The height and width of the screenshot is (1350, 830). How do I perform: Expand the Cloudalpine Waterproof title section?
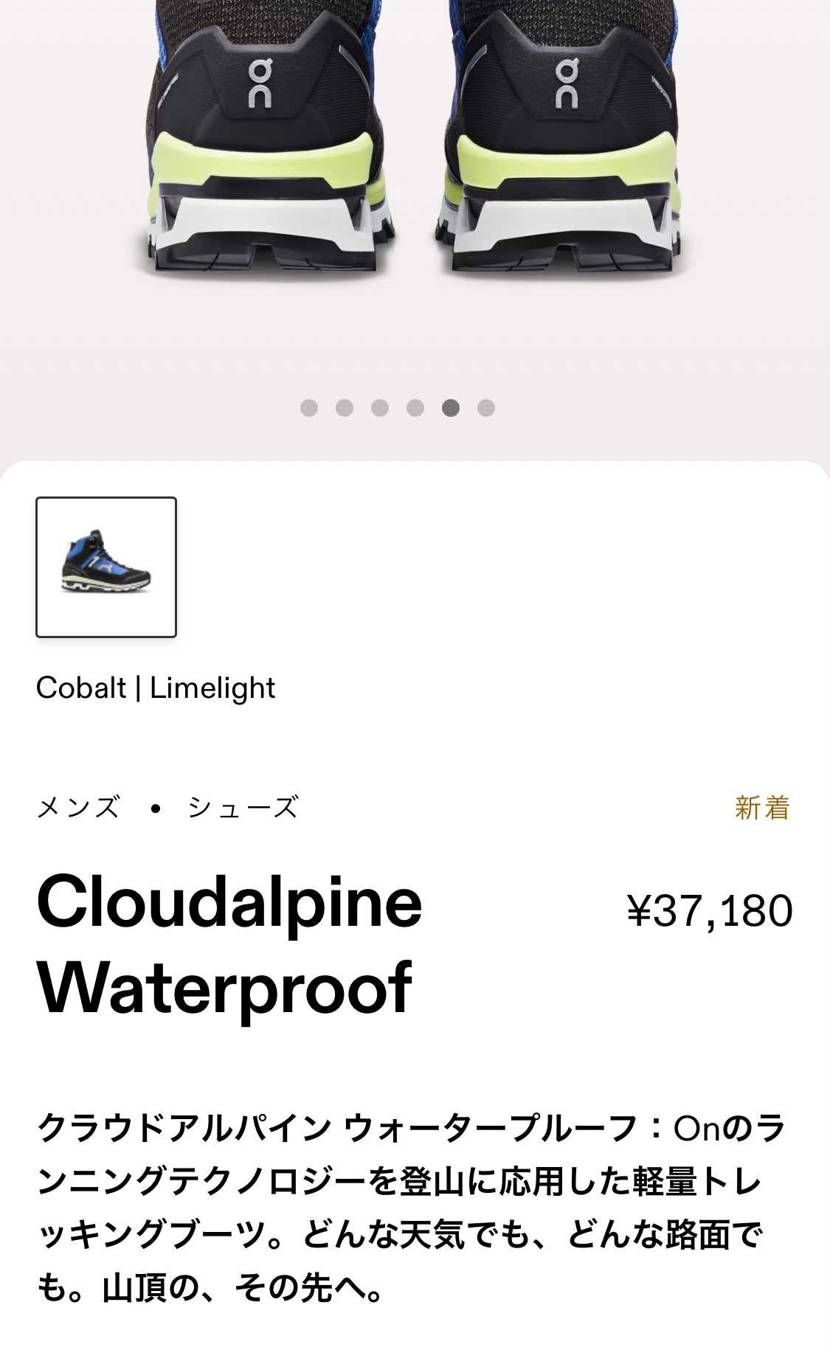tap(228, 945)
